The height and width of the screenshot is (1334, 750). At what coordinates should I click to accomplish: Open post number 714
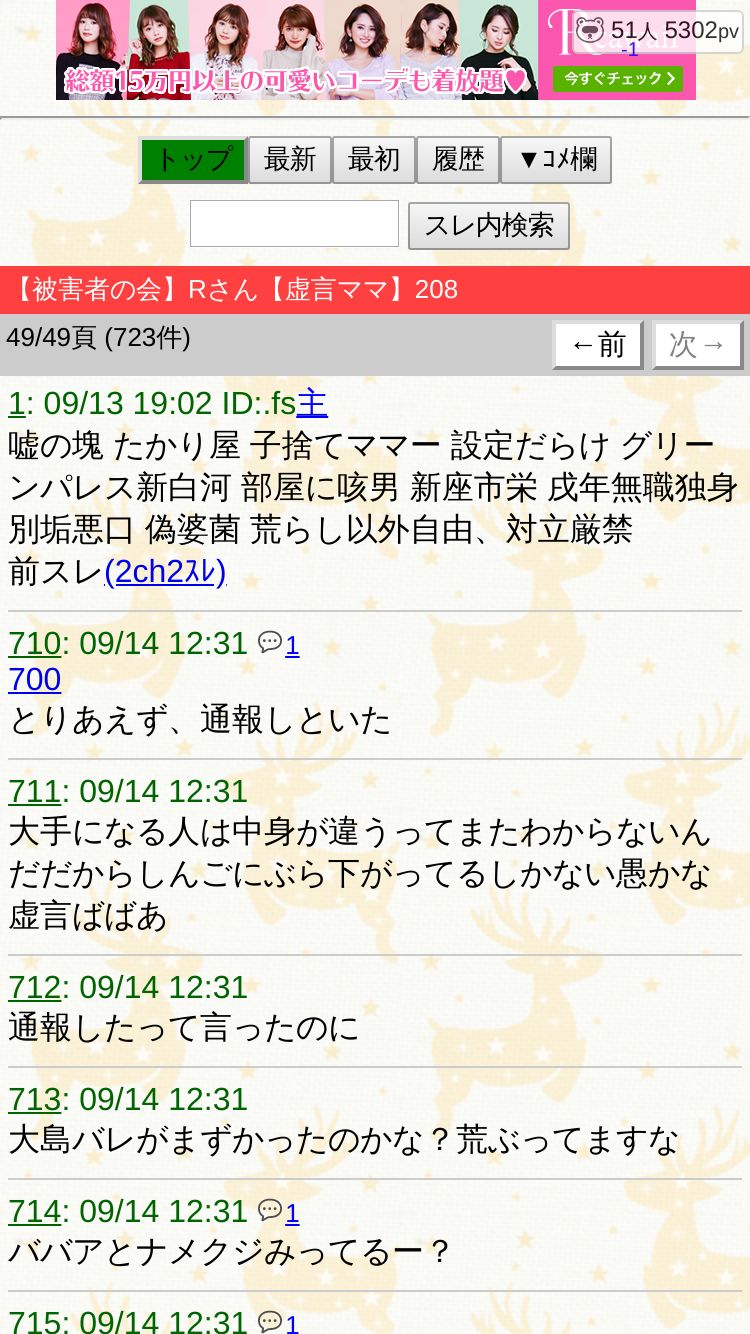(34, 1211)
